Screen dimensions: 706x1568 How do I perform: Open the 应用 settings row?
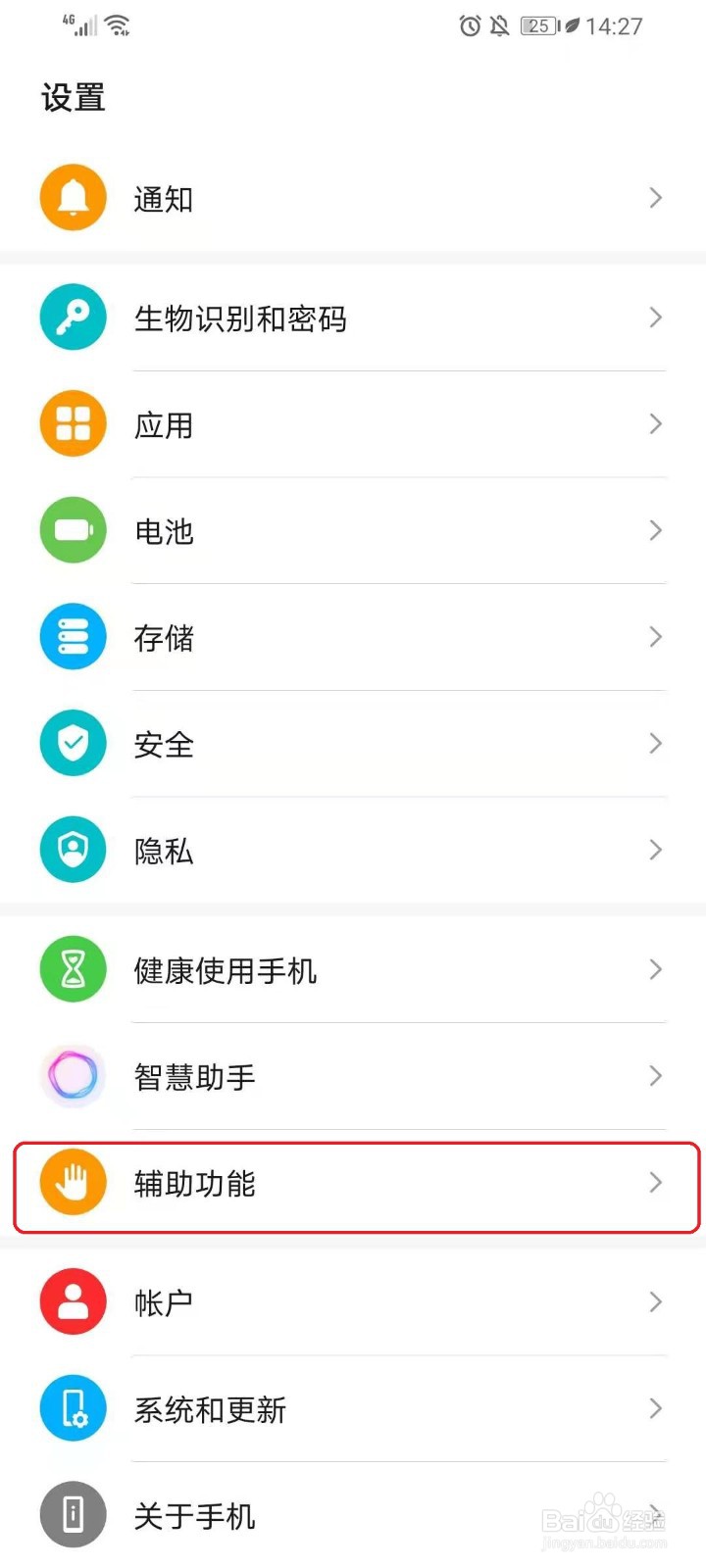(353, 424)
